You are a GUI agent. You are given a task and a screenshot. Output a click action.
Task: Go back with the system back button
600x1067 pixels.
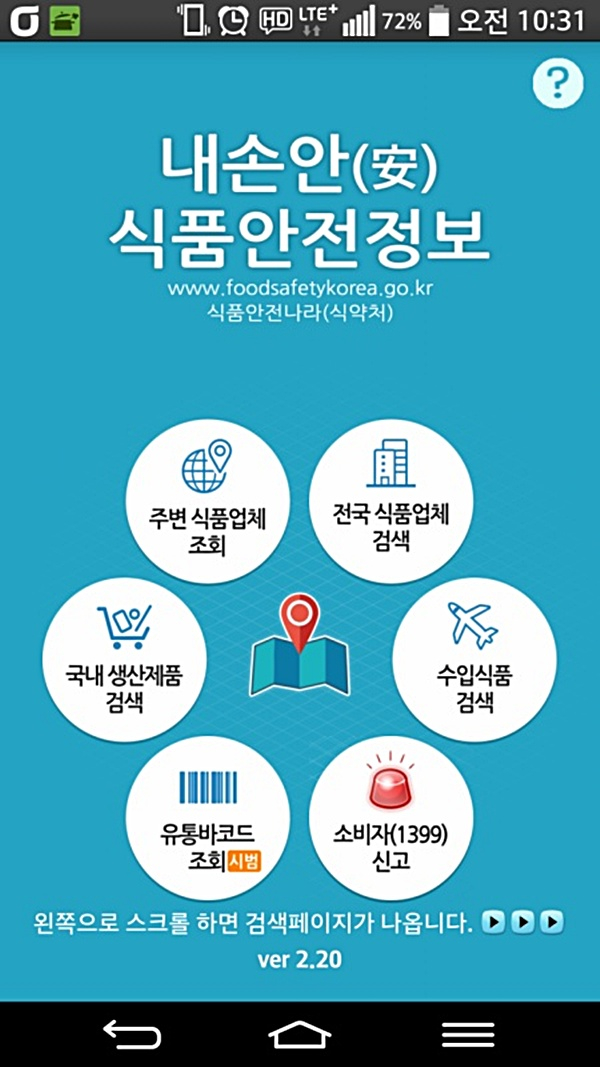(132, 1035)
